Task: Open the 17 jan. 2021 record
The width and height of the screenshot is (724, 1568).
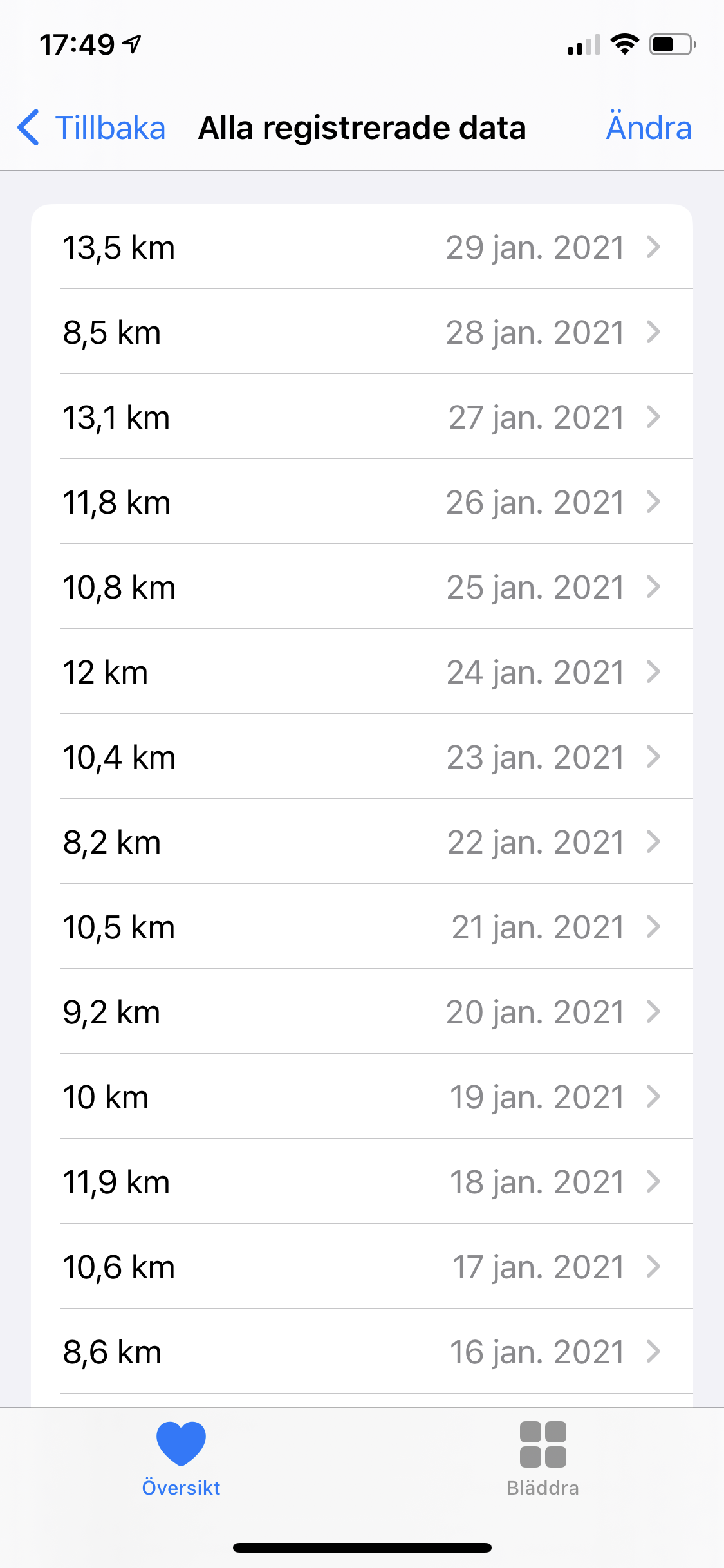Action: click(362, 1267)
